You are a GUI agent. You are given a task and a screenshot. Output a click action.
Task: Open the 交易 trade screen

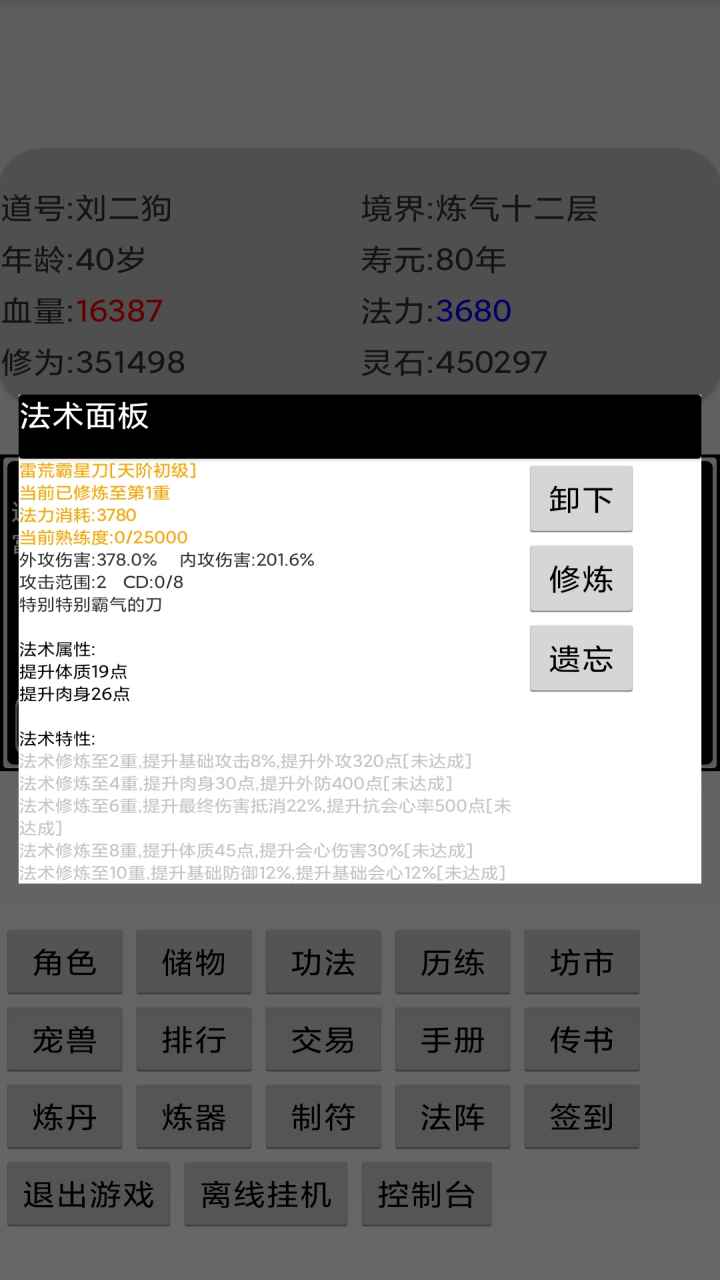click(323, 1040)
